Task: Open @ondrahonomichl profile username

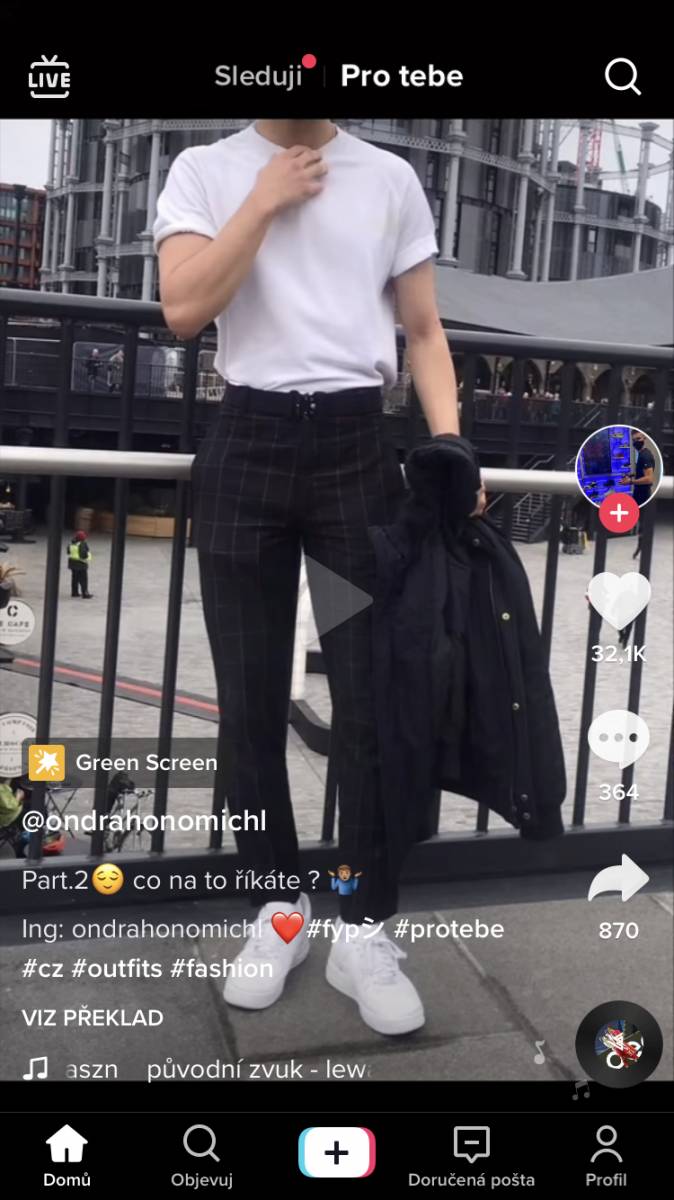Action: [144, 821]
